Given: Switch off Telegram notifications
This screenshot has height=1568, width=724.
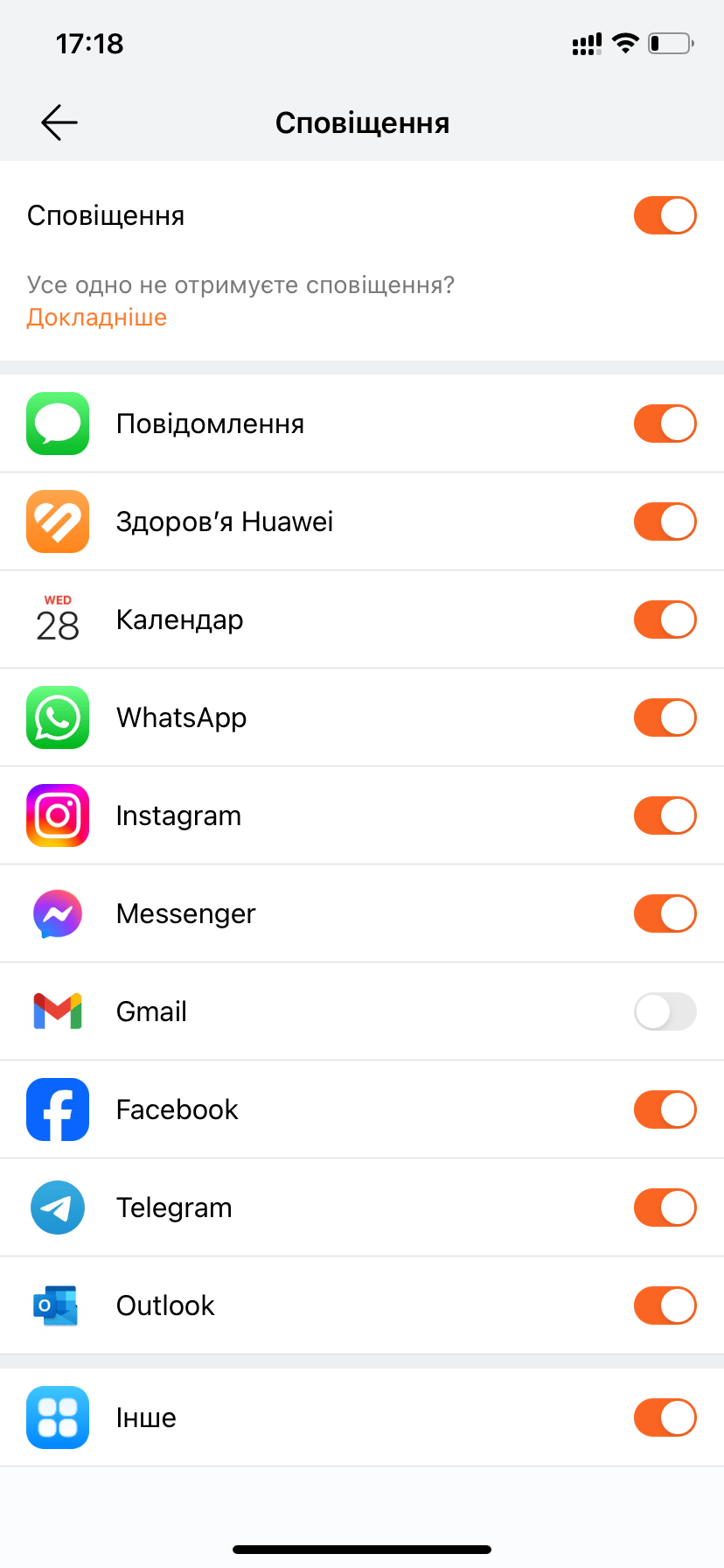Looking at the screenshot, I should (665, 1207).
